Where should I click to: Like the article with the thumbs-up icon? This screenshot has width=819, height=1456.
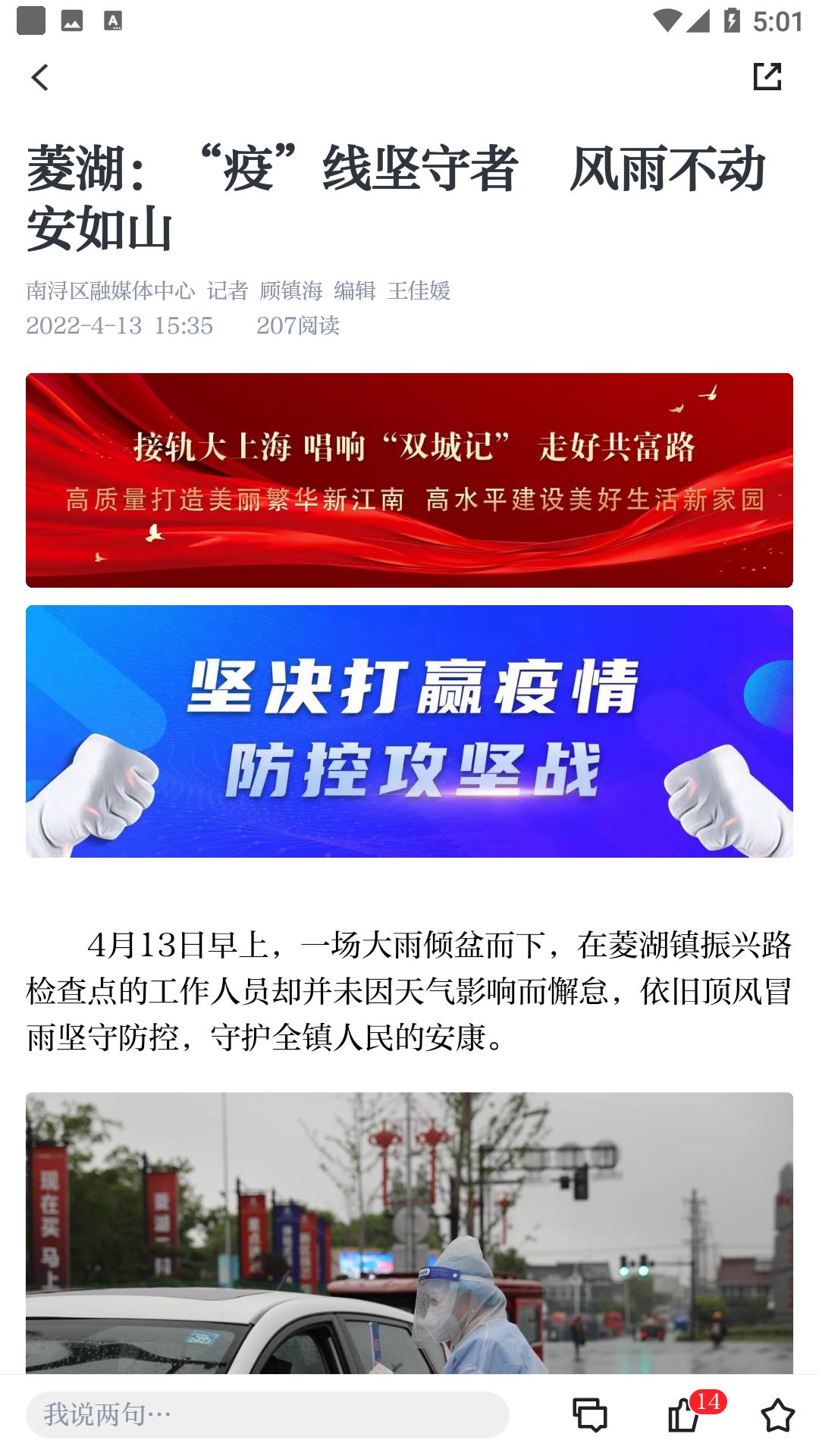[x=683, y=1414]
